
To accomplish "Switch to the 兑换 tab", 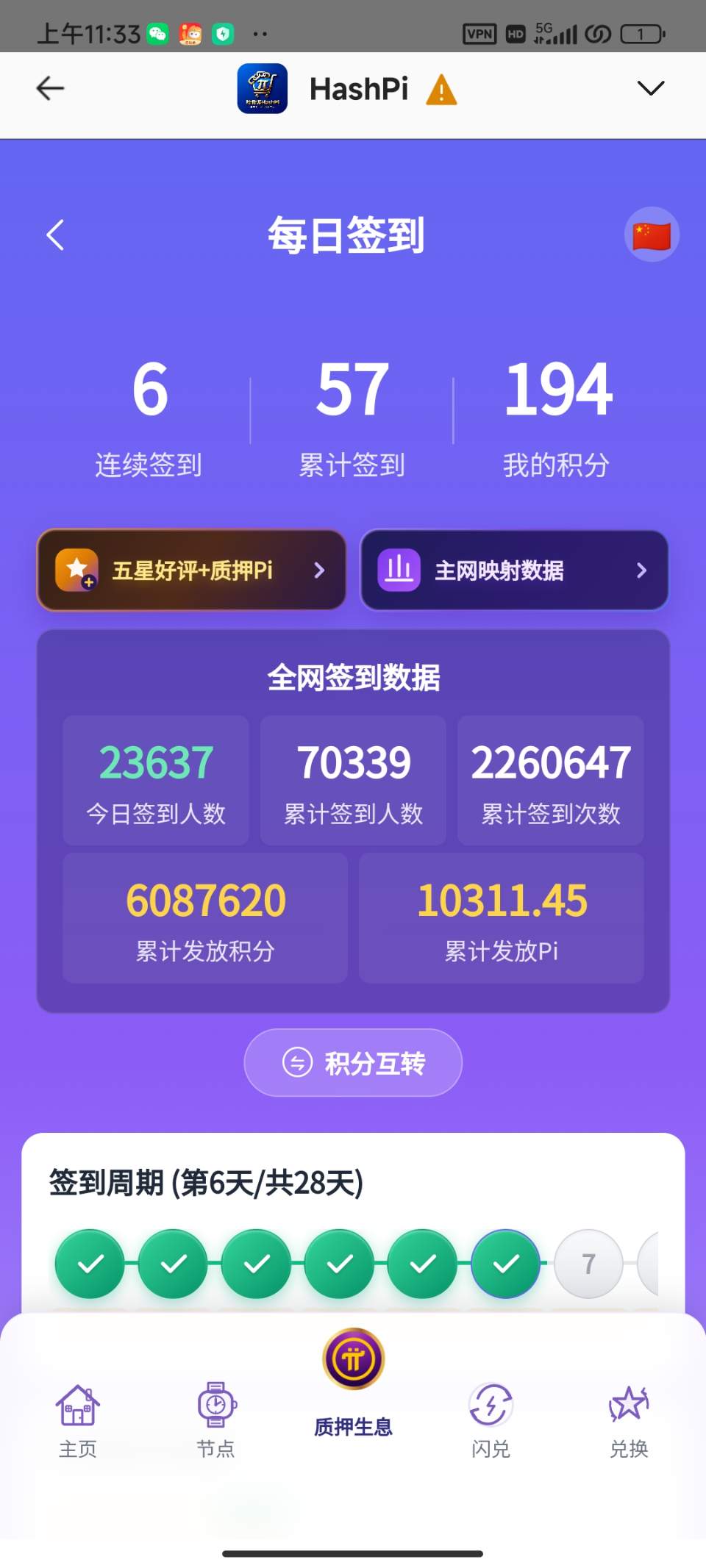I will (629, 1422).
